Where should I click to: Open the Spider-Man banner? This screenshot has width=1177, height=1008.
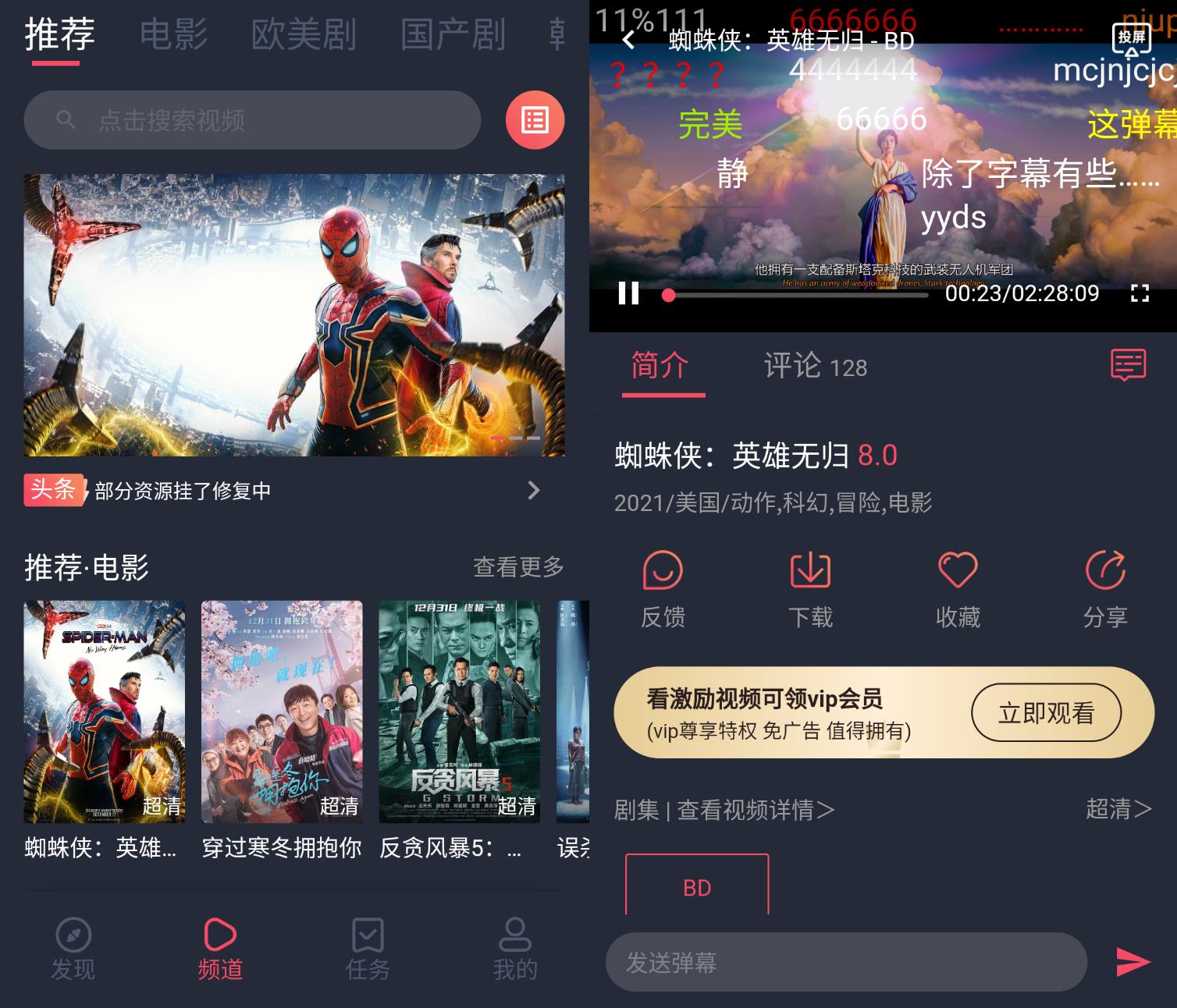coord(294,314)
